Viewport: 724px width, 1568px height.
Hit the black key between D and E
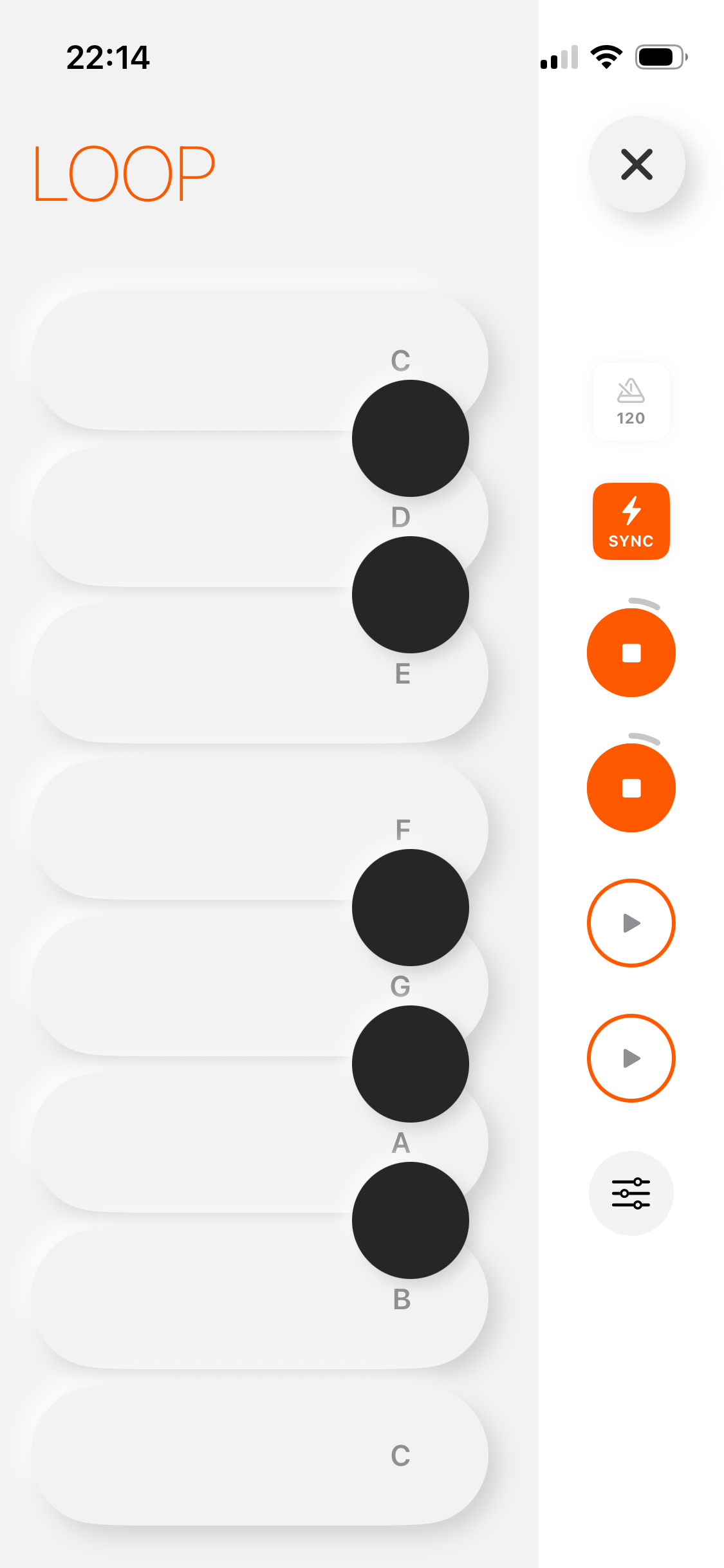pos(411,595)
